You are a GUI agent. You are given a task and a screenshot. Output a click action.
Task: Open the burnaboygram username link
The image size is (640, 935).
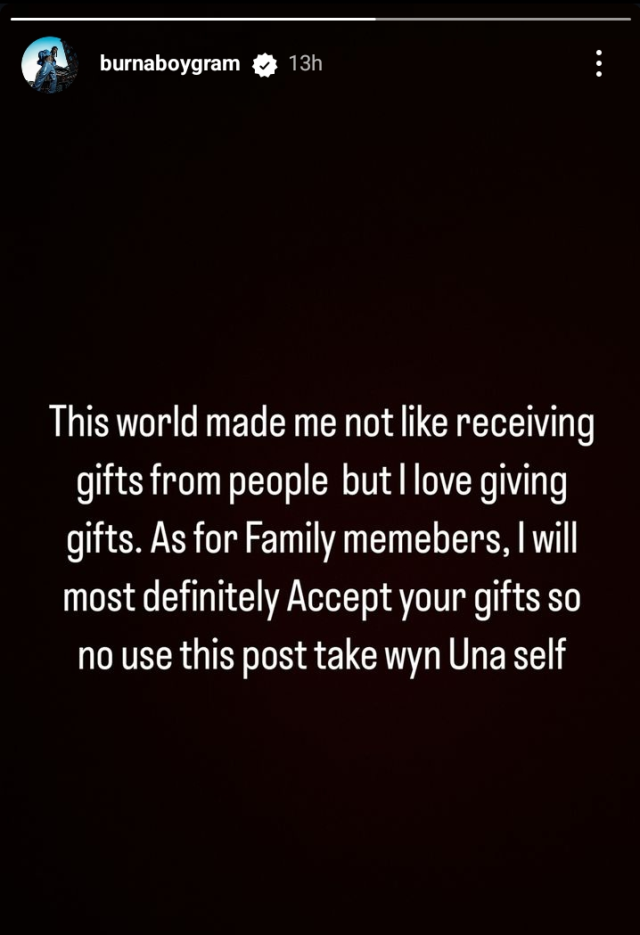tap(170, 64)
